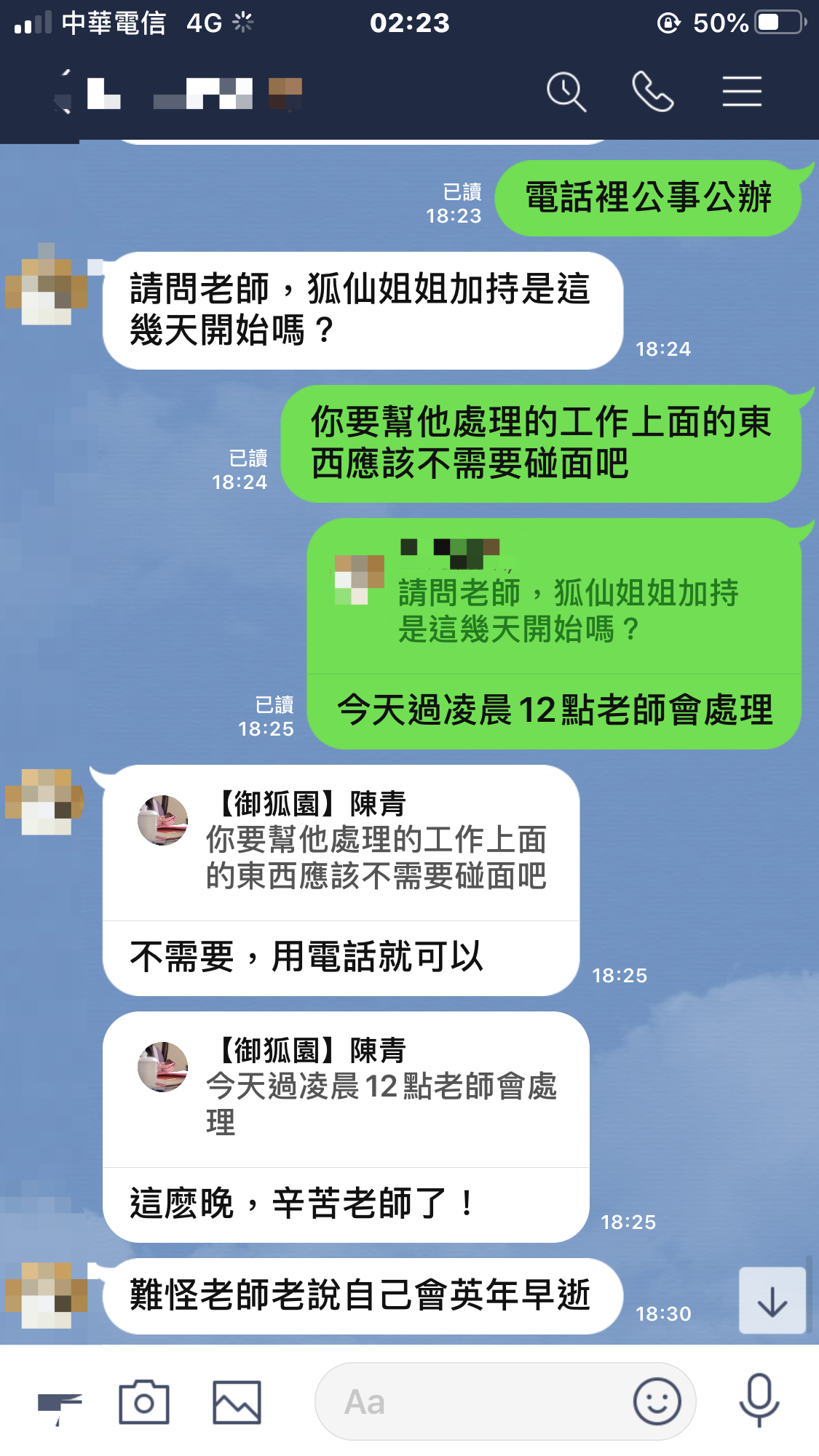Jump to the latest message

(x=772, y=1301)
